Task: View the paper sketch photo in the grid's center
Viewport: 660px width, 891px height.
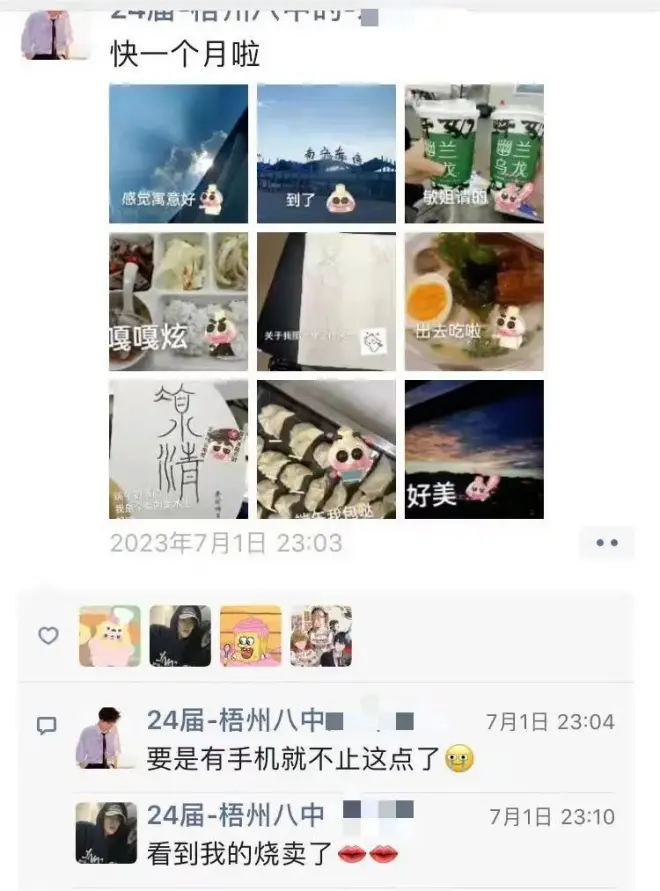Action: coord(326,301)
